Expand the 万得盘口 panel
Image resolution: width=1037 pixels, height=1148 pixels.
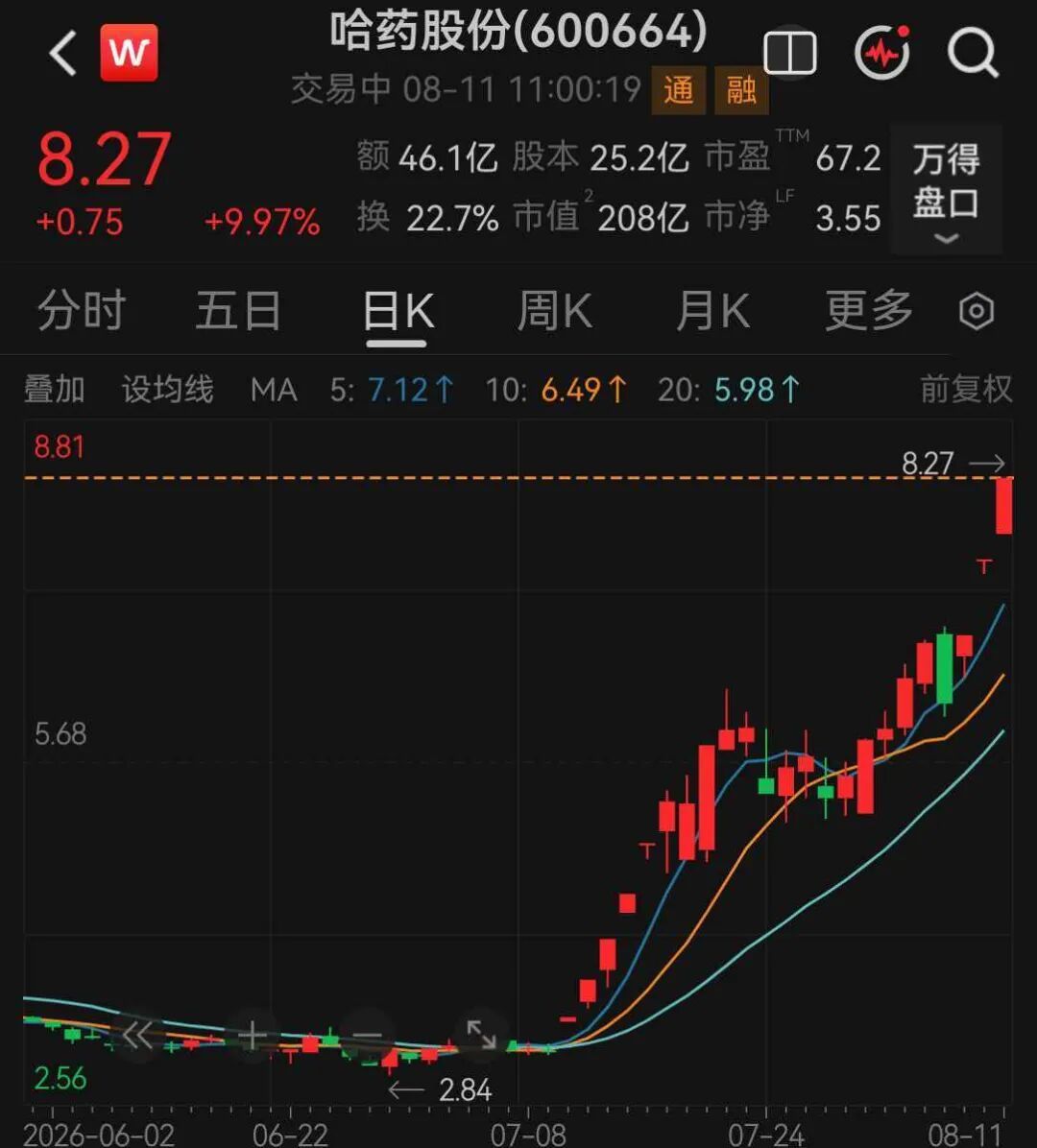click(x=946, y=189)
